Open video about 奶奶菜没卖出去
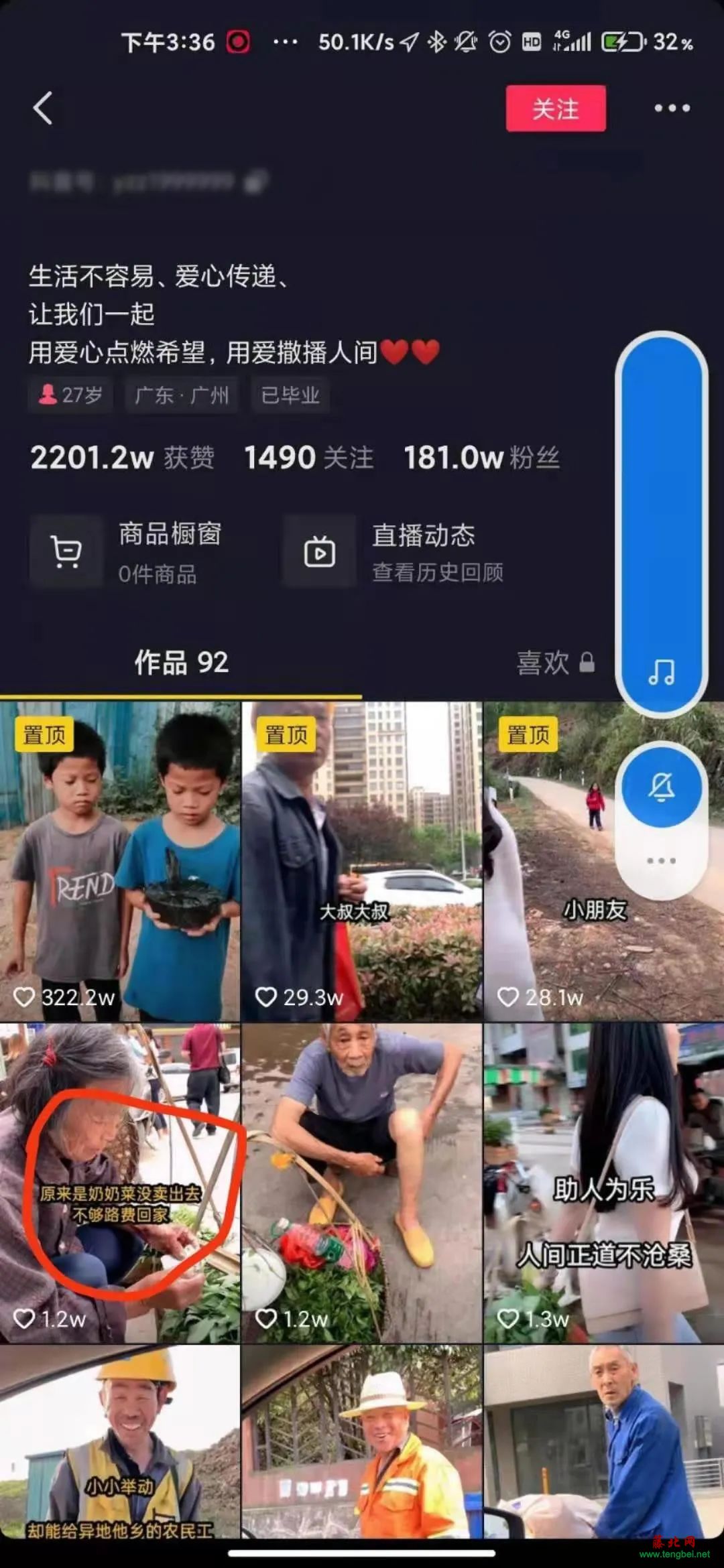Screen dimensions: 724x1568 tap(120, 1183)
